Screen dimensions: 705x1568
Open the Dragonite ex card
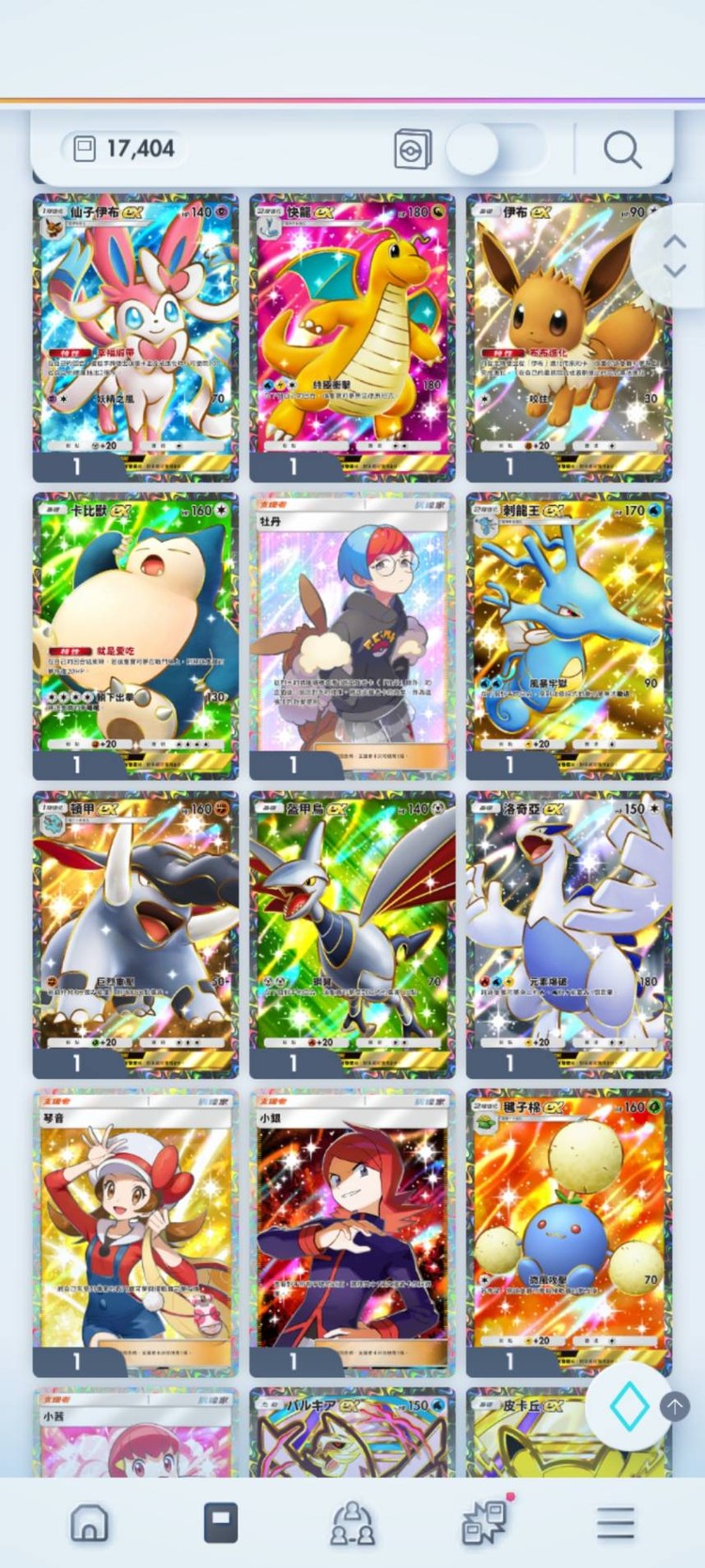pos(352,338)
